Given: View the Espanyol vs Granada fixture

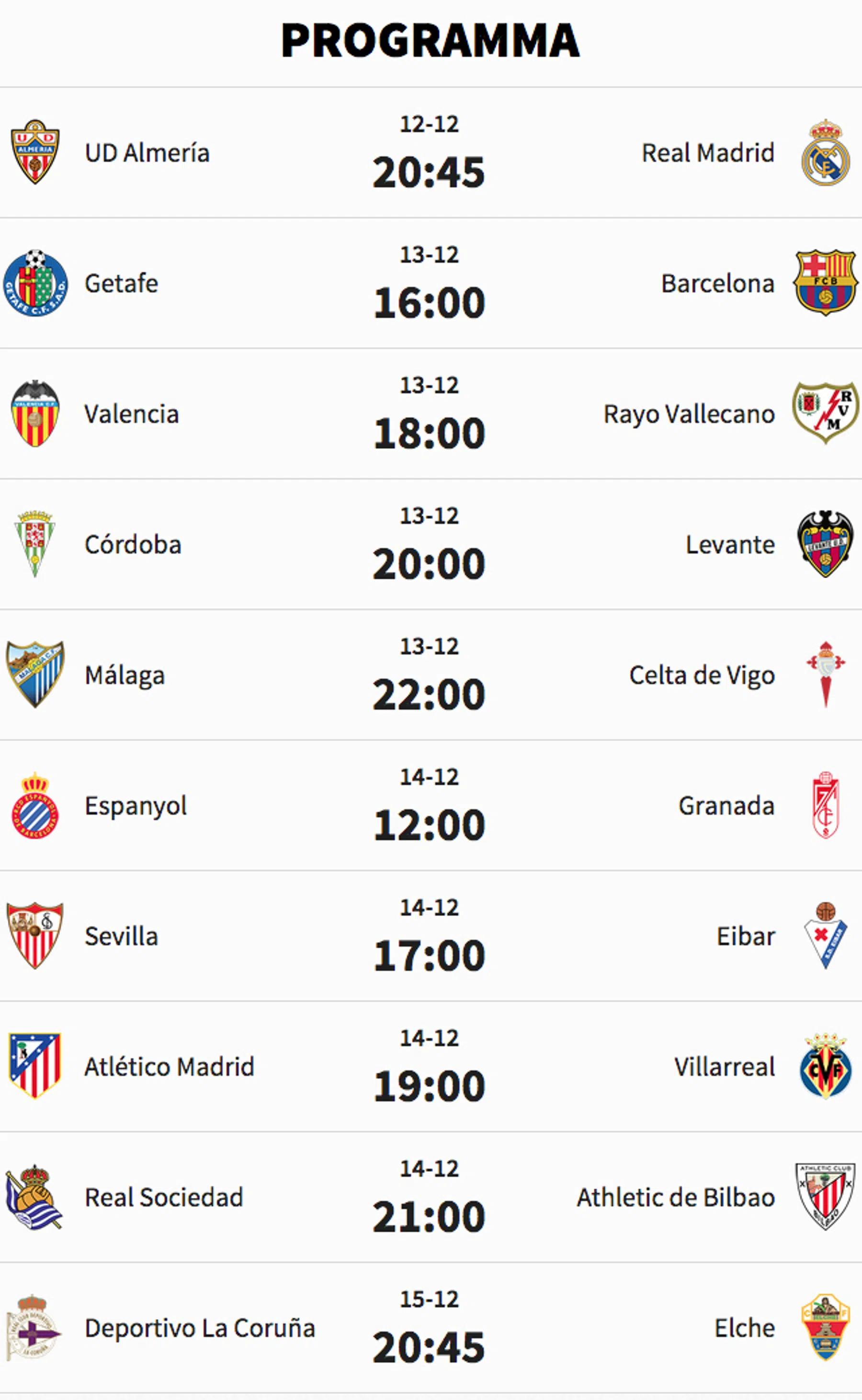Looking at the screenshot, I should (429, 805).
